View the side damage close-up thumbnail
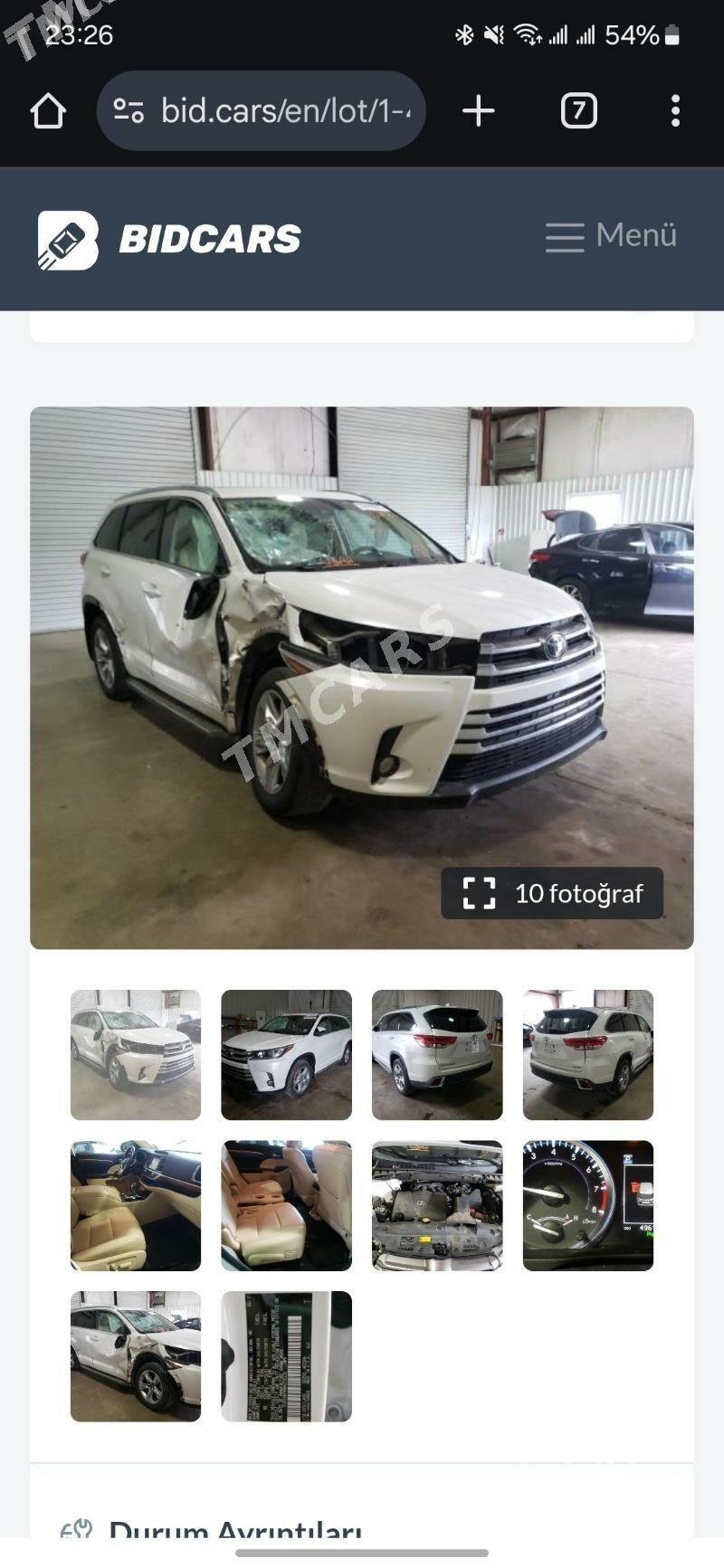The height and width of the screenshot is (1568, 724). 136,1355
